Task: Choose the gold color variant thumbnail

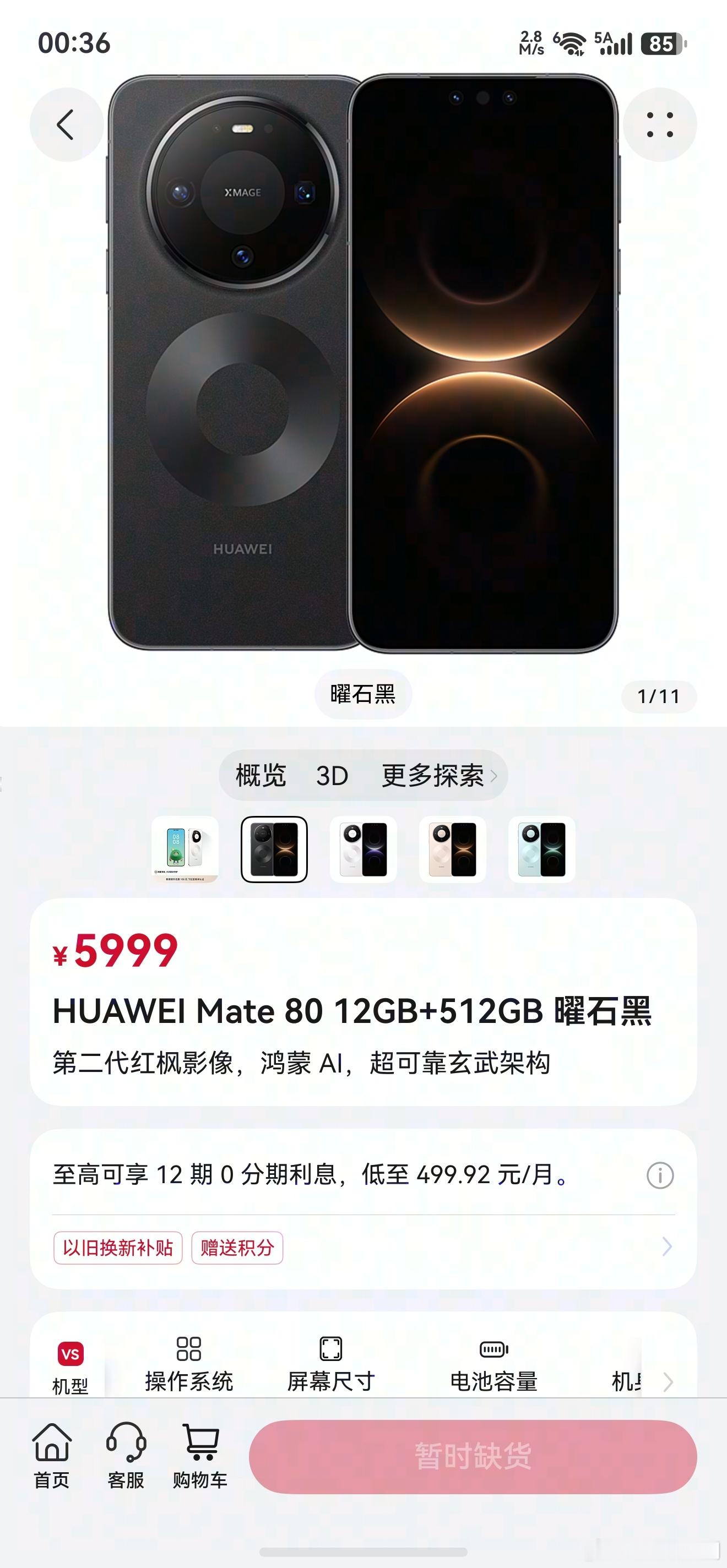Action: (x=452, y=849)
